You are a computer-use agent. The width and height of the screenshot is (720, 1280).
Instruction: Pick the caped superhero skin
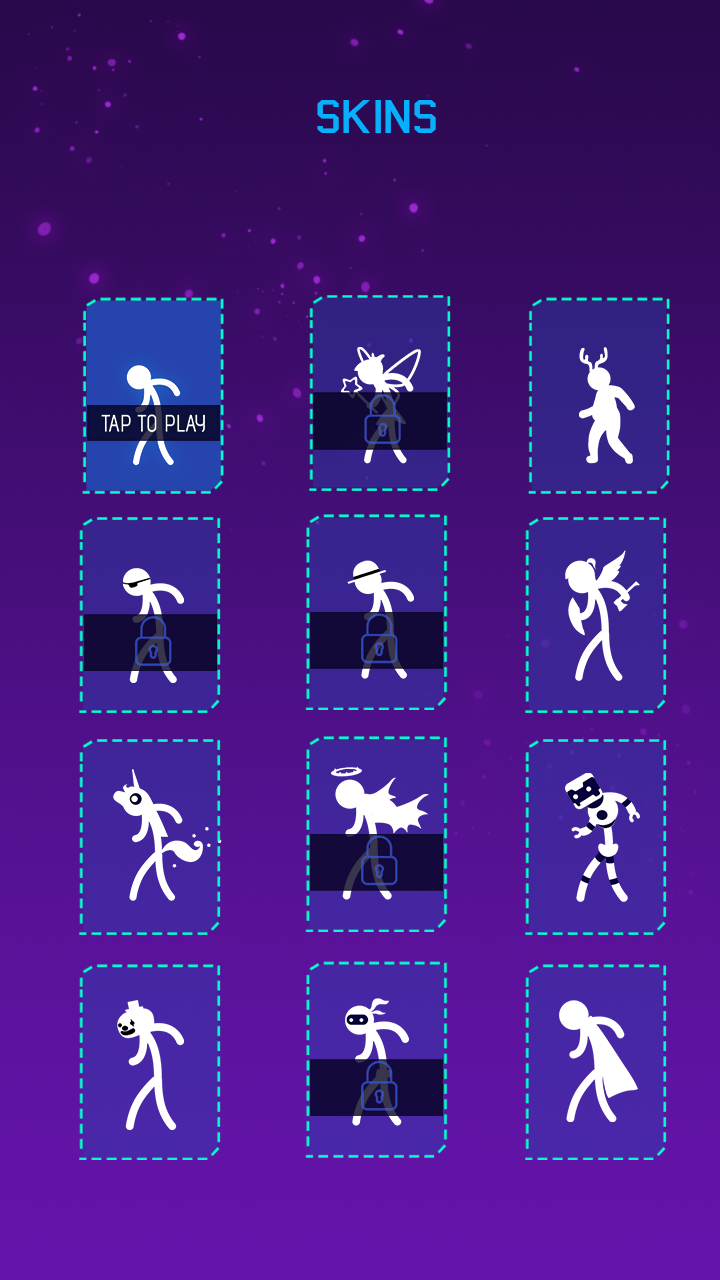tap(596, 1062)
